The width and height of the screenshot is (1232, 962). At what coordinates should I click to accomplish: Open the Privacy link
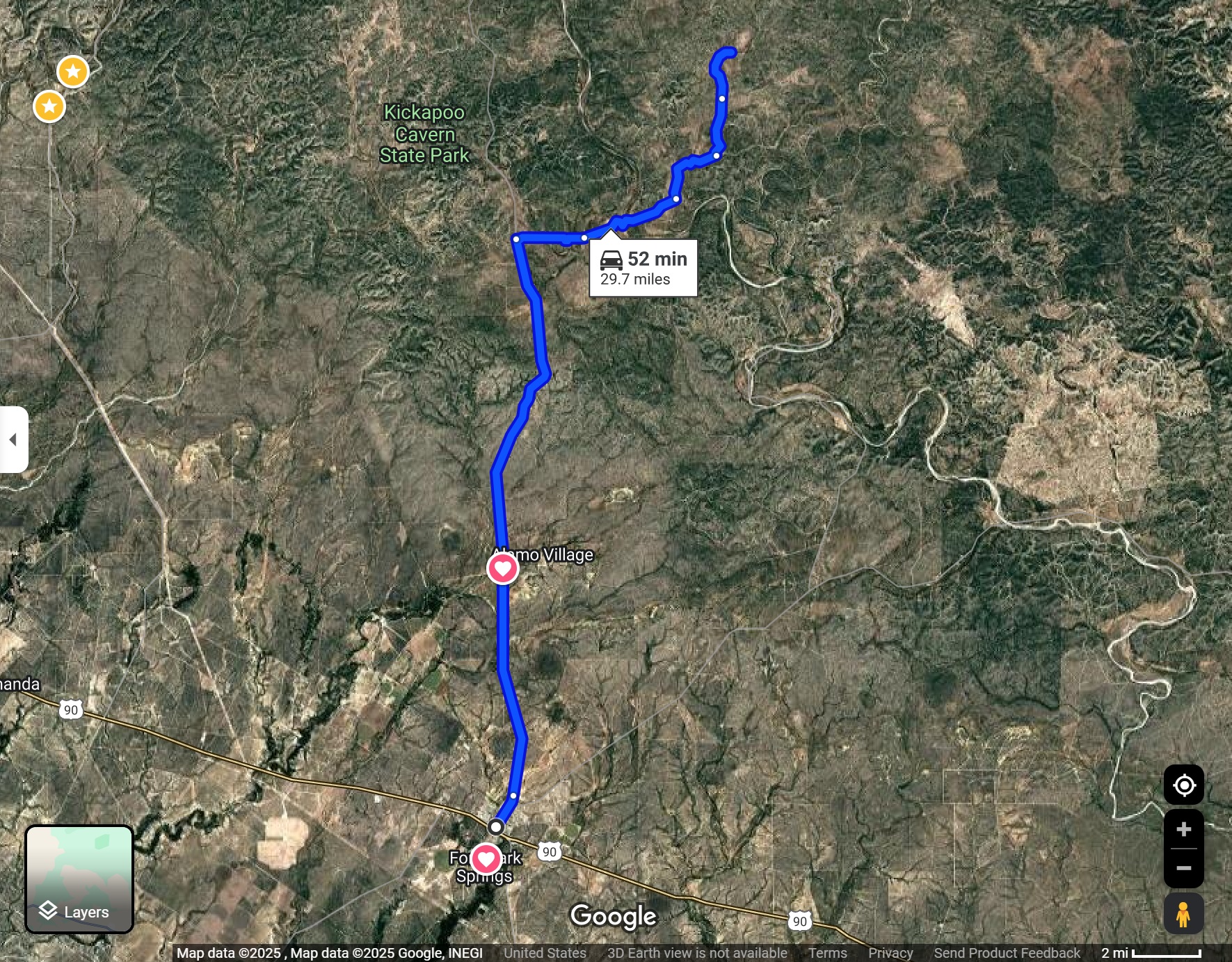click(890, 953)
